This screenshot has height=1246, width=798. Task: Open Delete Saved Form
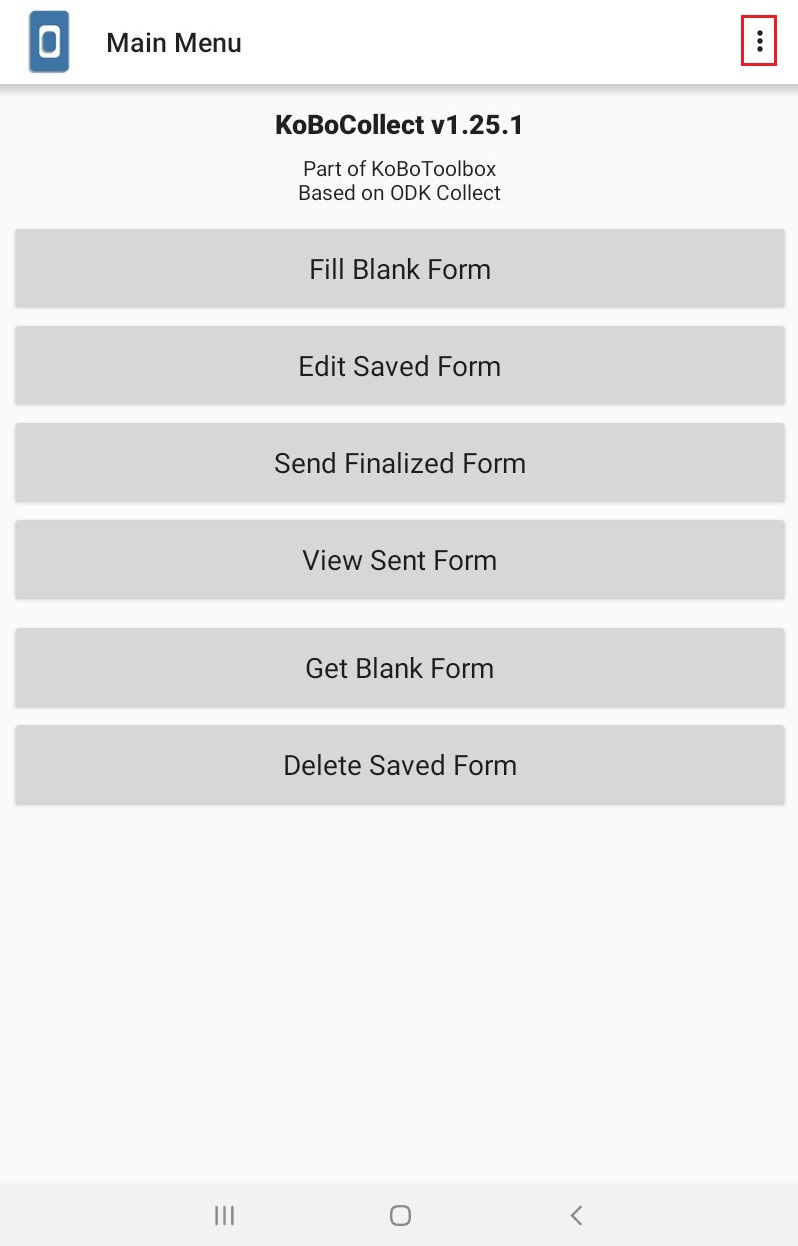click(x=399, y=765)
